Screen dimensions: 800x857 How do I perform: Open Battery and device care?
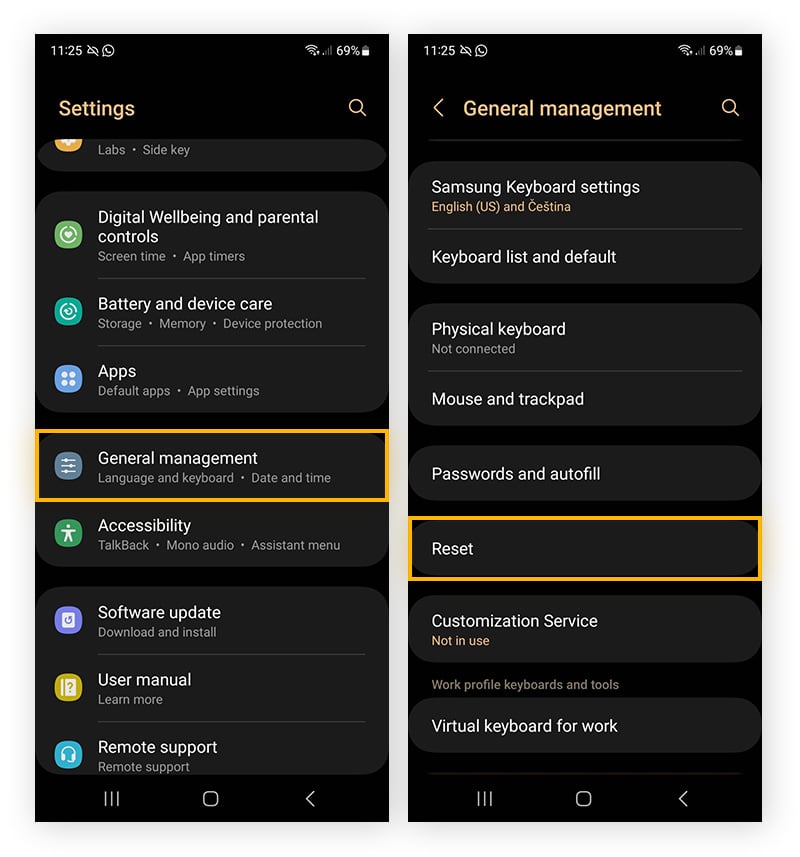pyautogui.click(x=212, y=312)
